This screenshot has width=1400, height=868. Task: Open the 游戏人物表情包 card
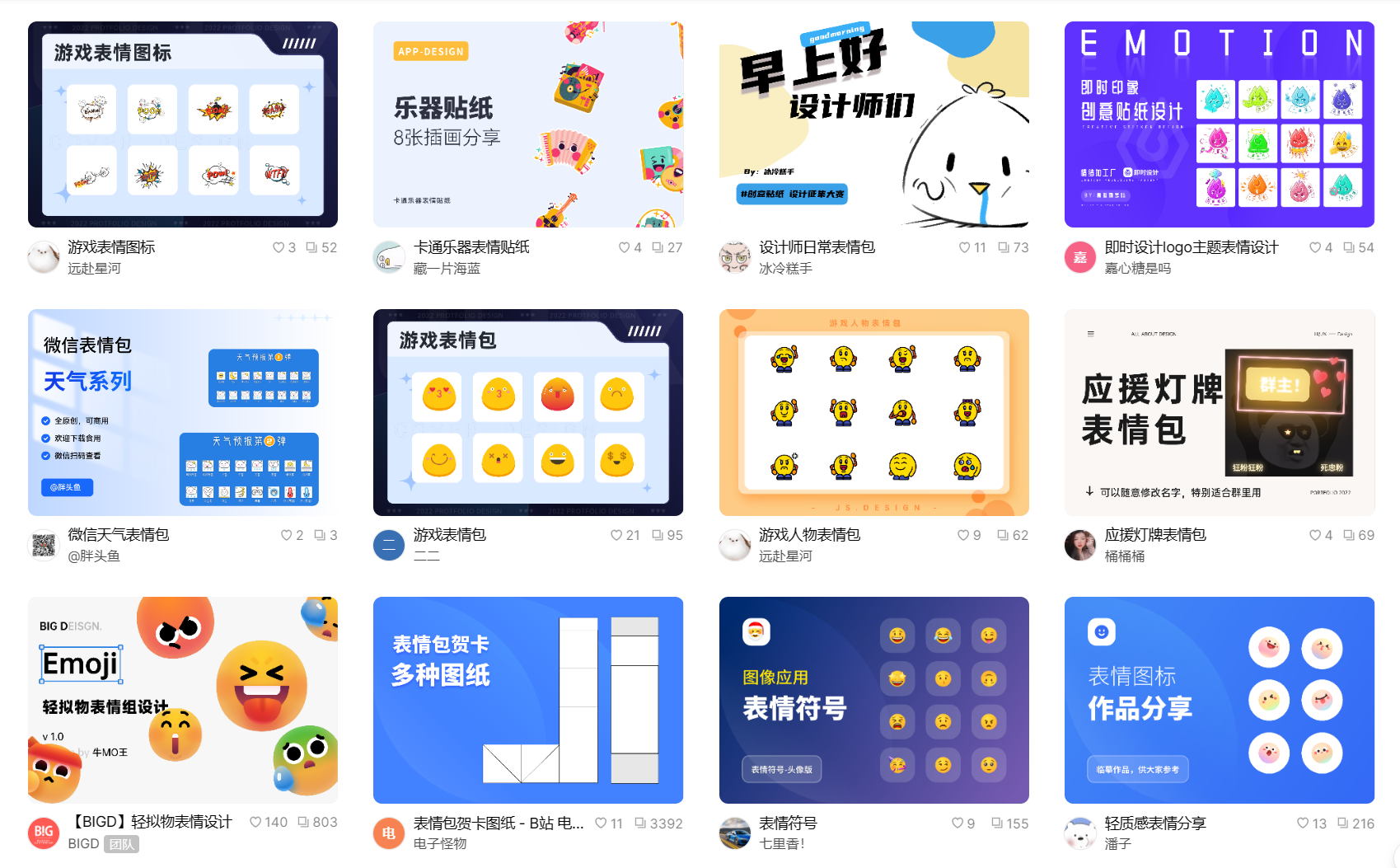(873, 412)
